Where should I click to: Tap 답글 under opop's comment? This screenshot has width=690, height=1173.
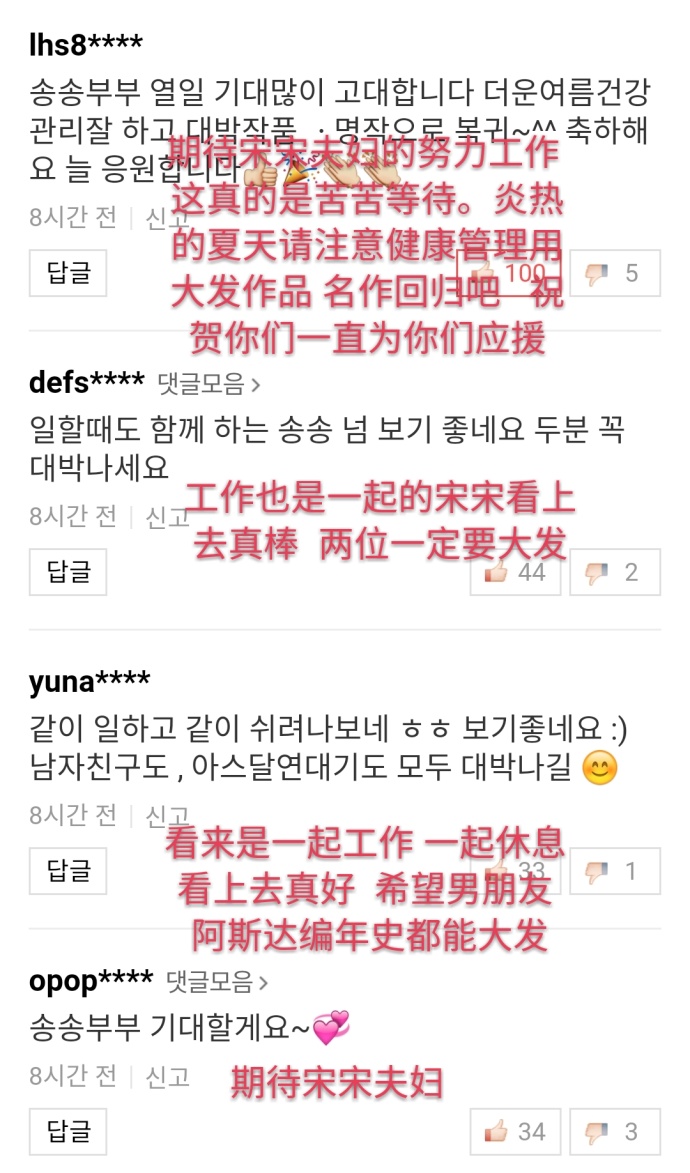point(68,1131)
